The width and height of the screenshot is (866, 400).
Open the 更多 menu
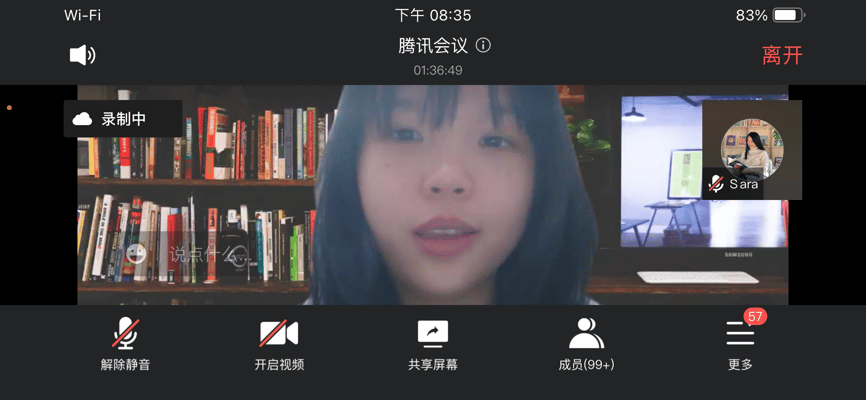[741, 344]
